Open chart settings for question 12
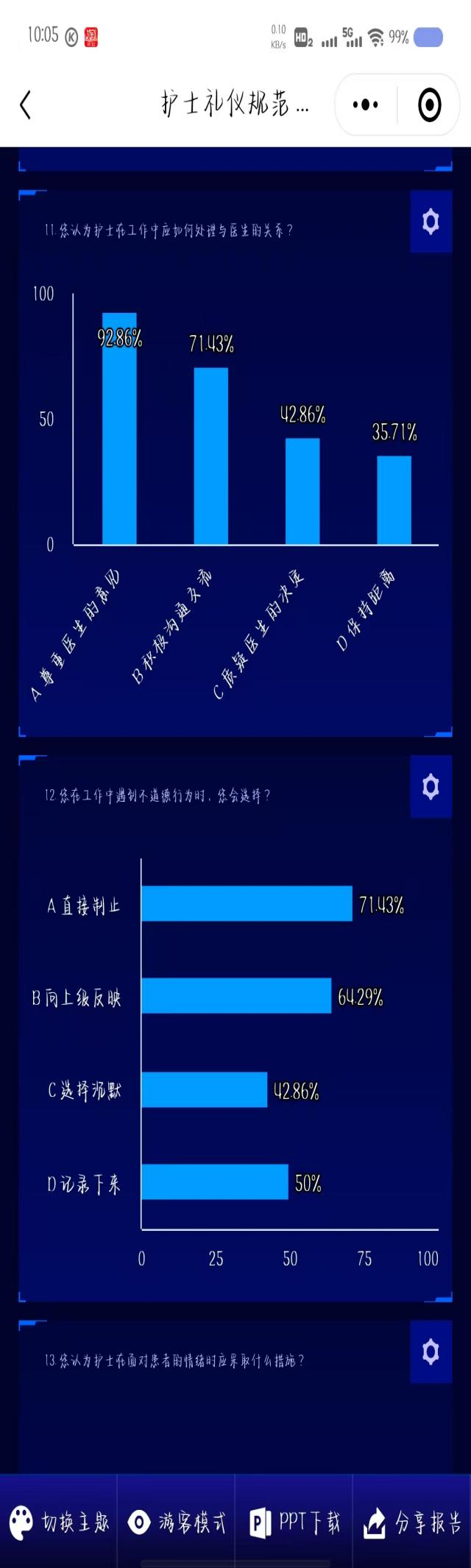This screenshot has height=1568, width=471. (431, 787)
